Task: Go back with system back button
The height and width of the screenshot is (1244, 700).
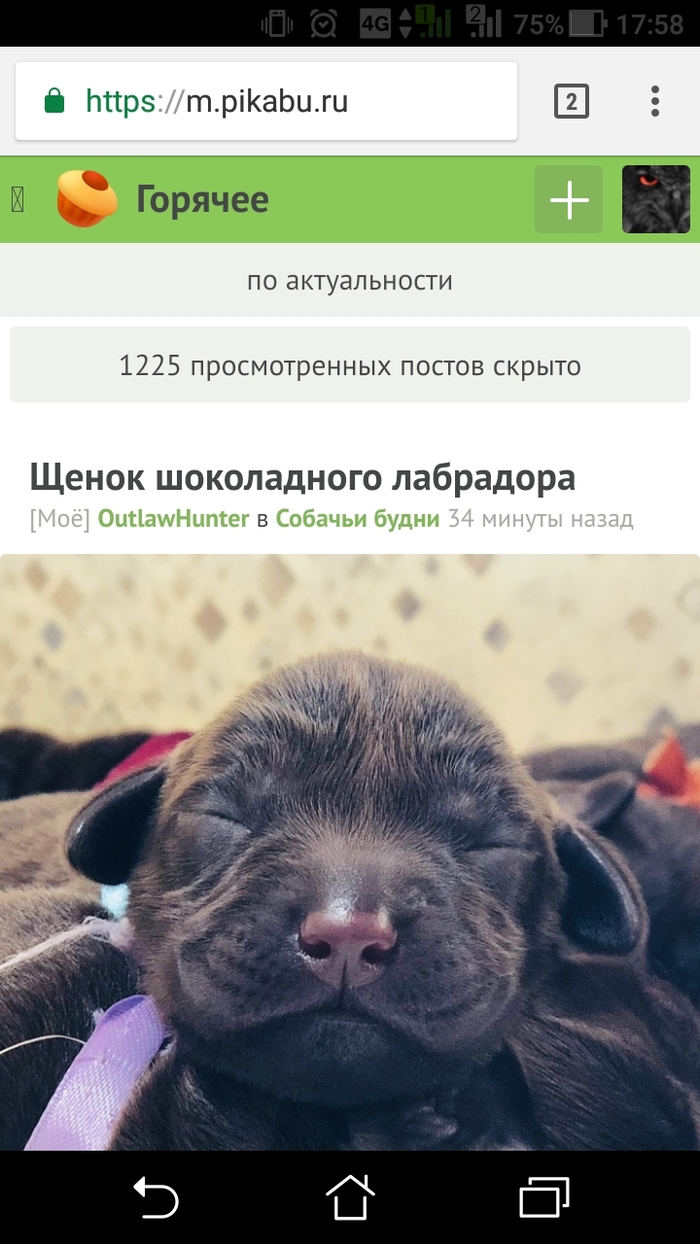Action: click(156, 1196)
